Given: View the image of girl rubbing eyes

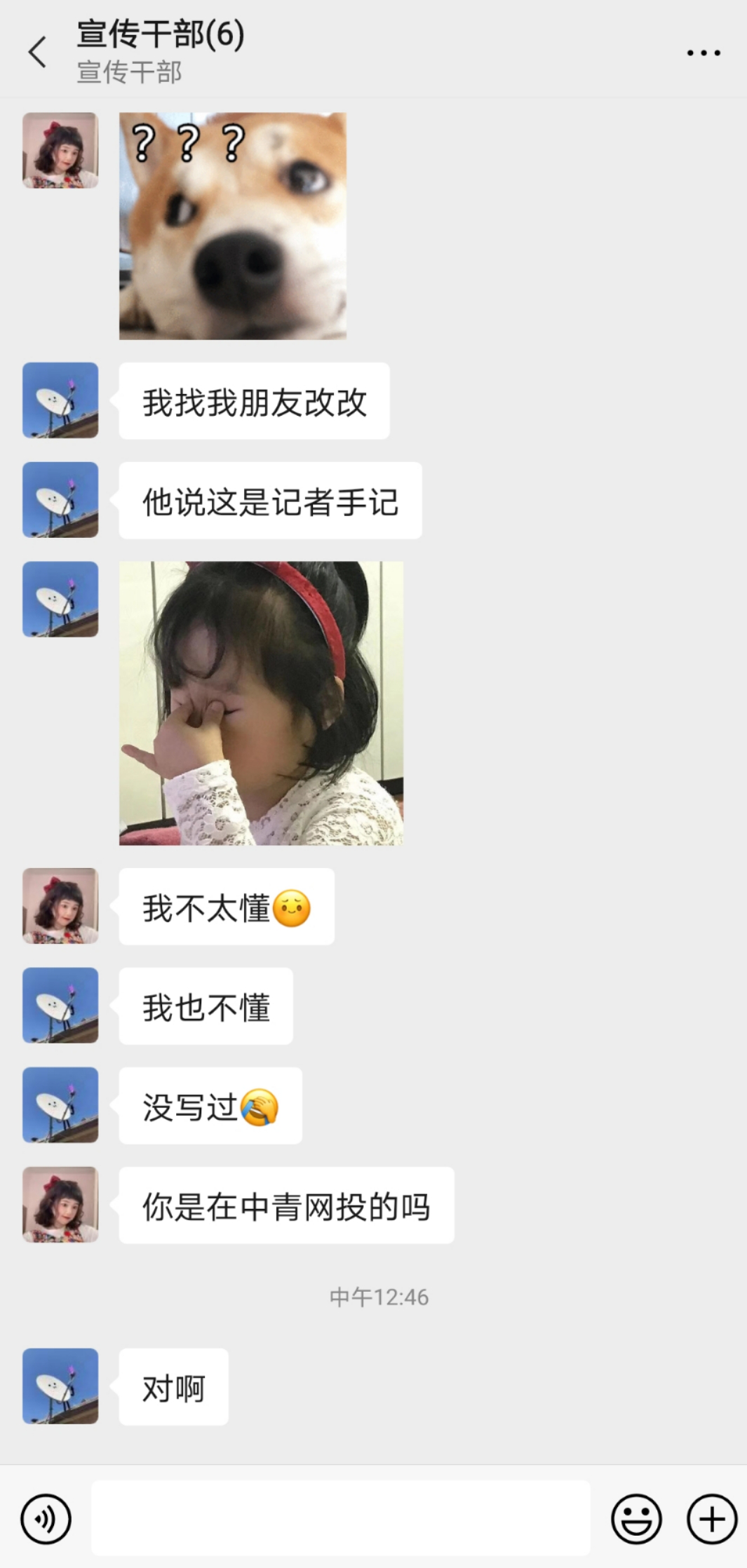Looking at the screenshot, I should click(261, 703).
